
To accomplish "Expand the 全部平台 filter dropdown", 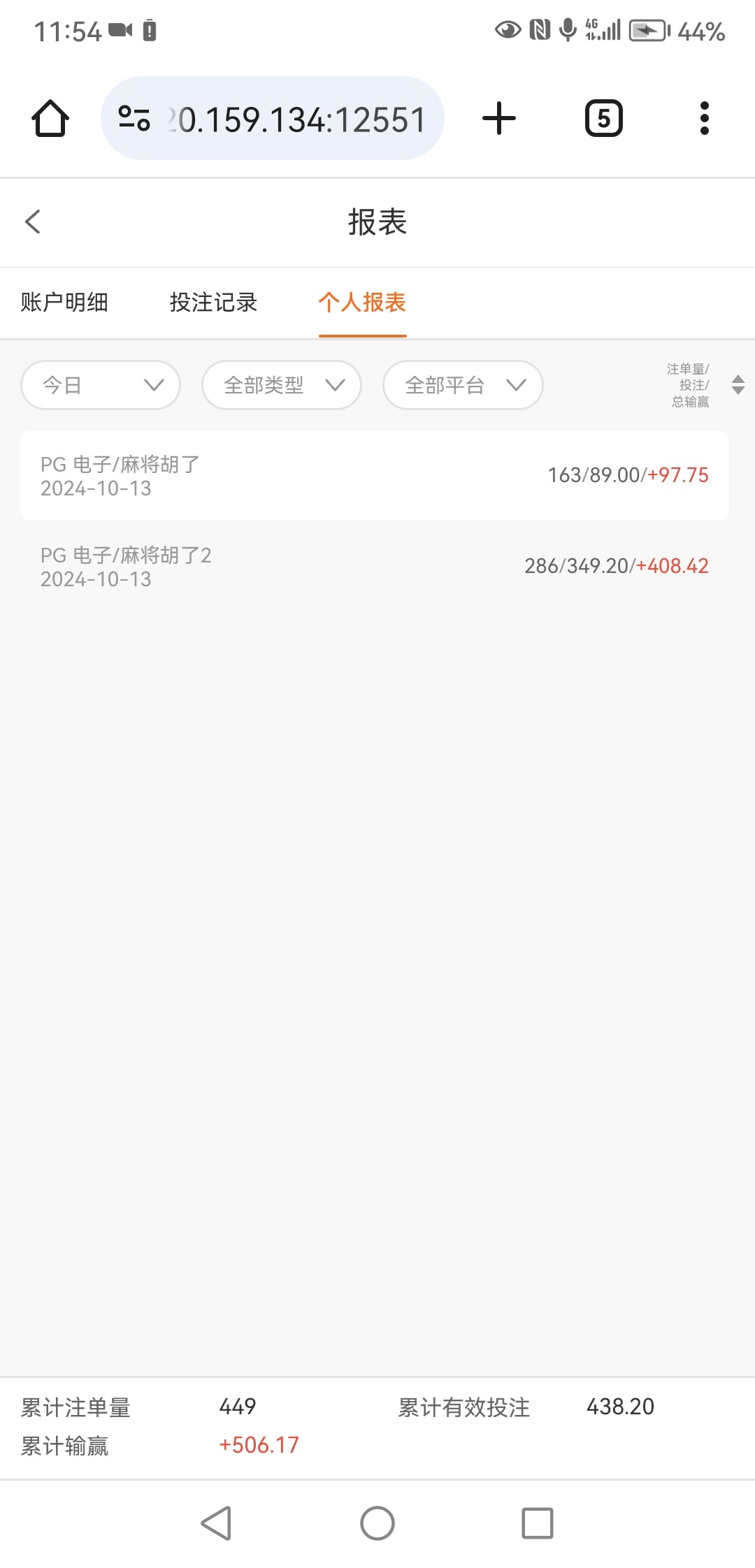I will click(x=463, y=385).
